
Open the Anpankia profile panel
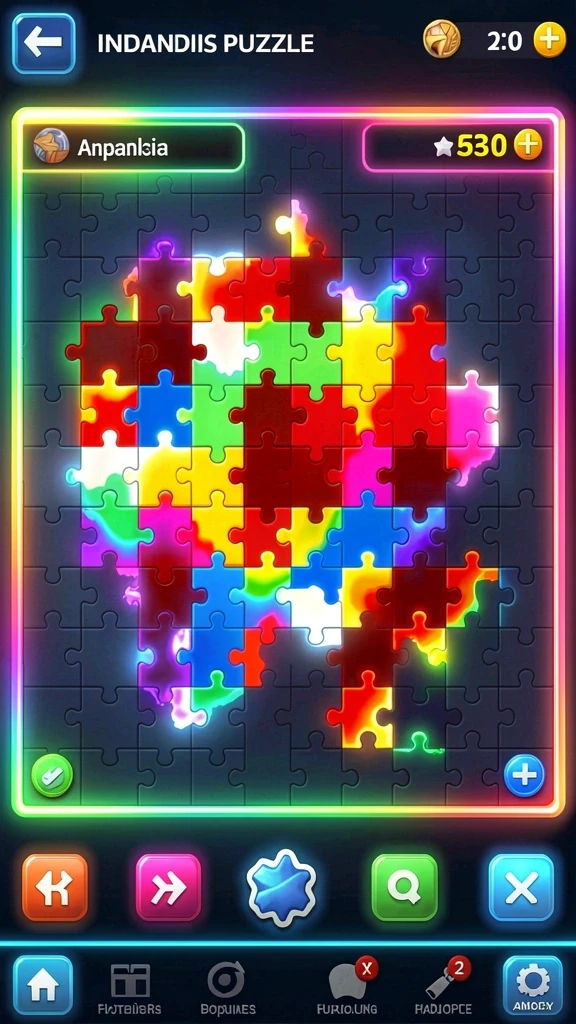click(133, 148)
